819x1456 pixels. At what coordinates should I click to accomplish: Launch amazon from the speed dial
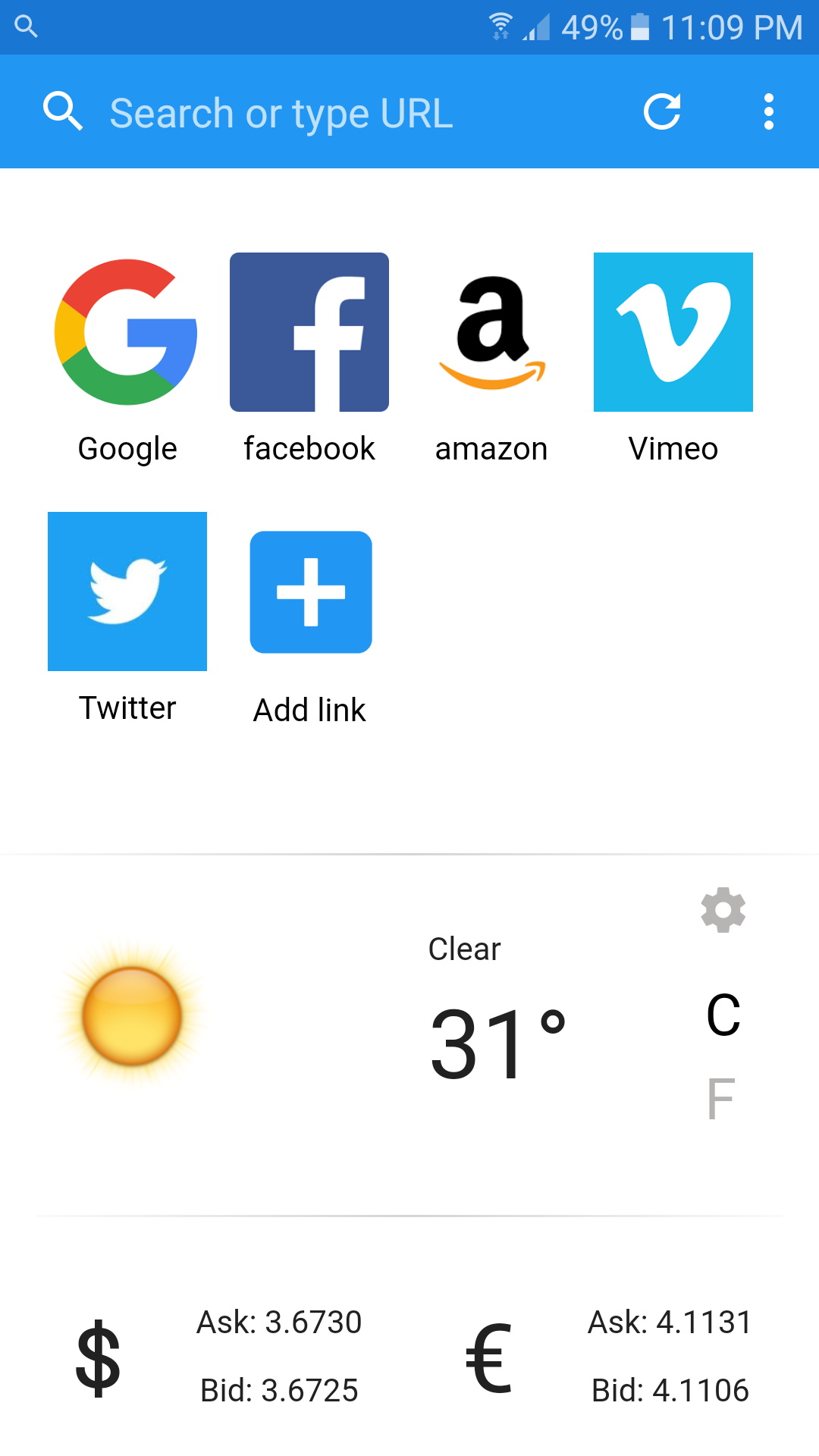tap(491, 331)
